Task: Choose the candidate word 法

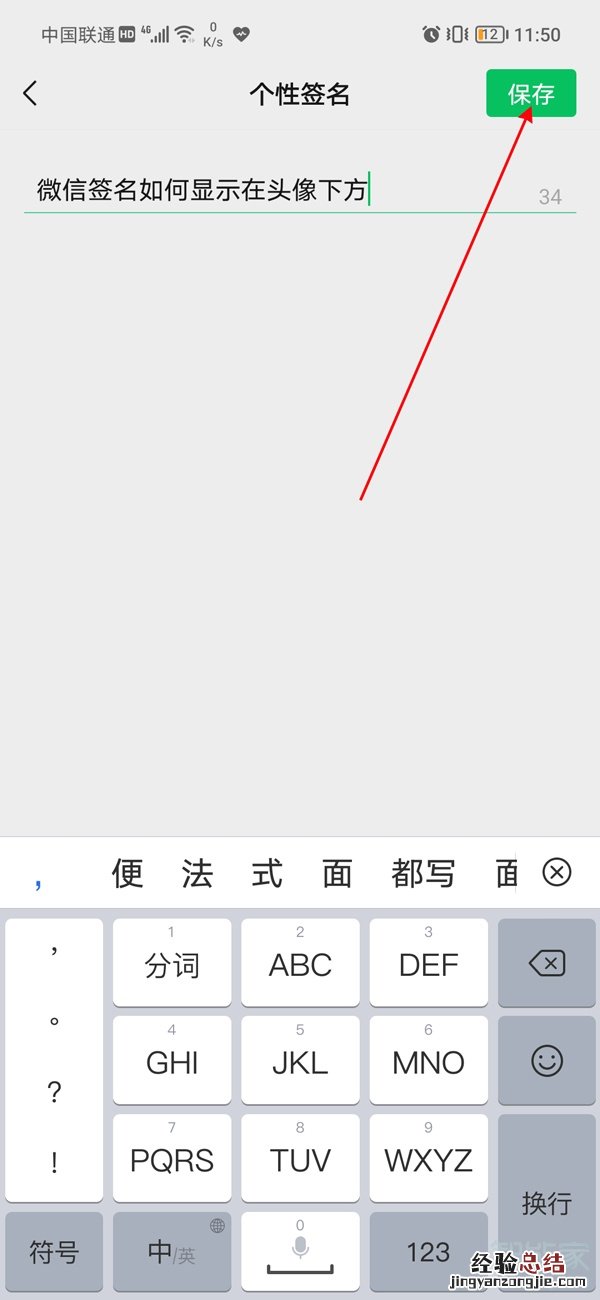Action: [x=198, y=872]
